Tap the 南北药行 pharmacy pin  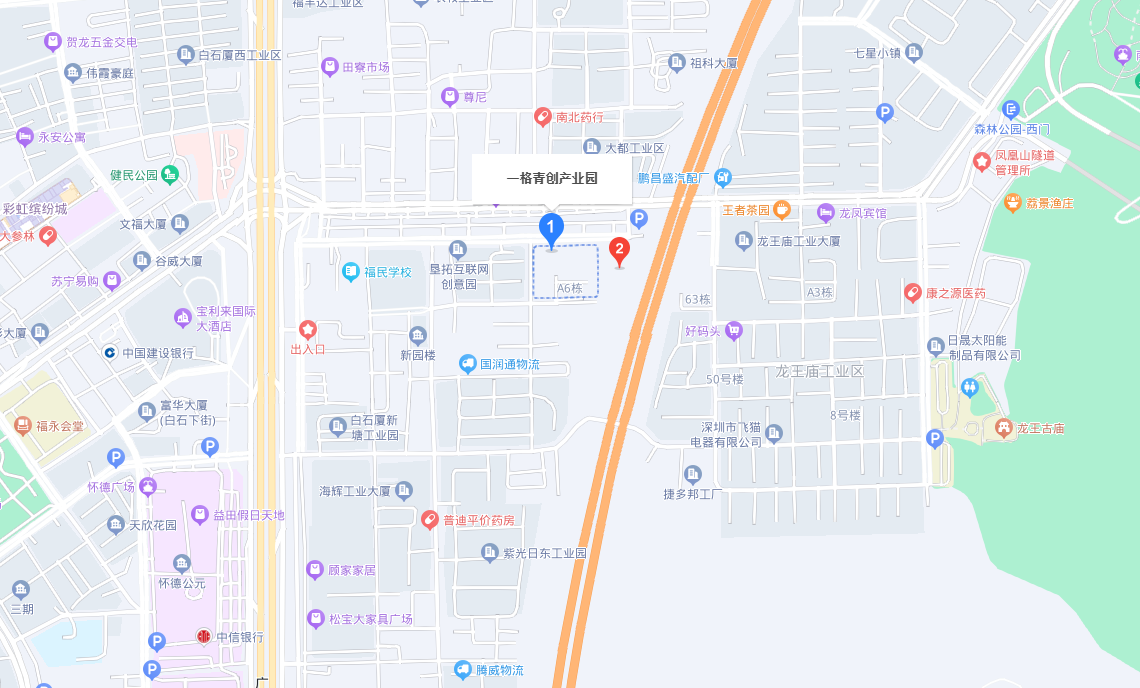pyautogui.click(x=542, y=117)
